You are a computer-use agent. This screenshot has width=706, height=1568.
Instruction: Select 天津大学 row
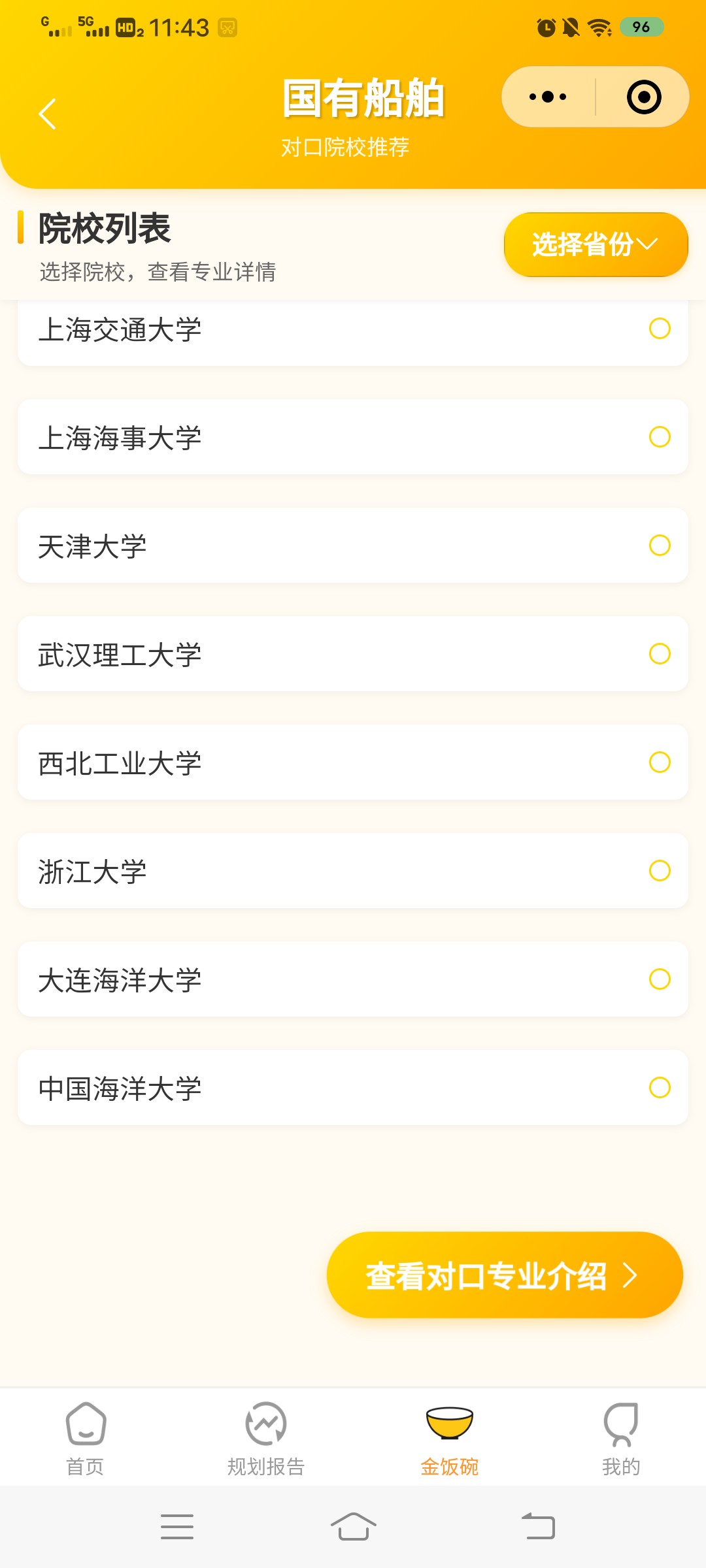tap(353, 546)
